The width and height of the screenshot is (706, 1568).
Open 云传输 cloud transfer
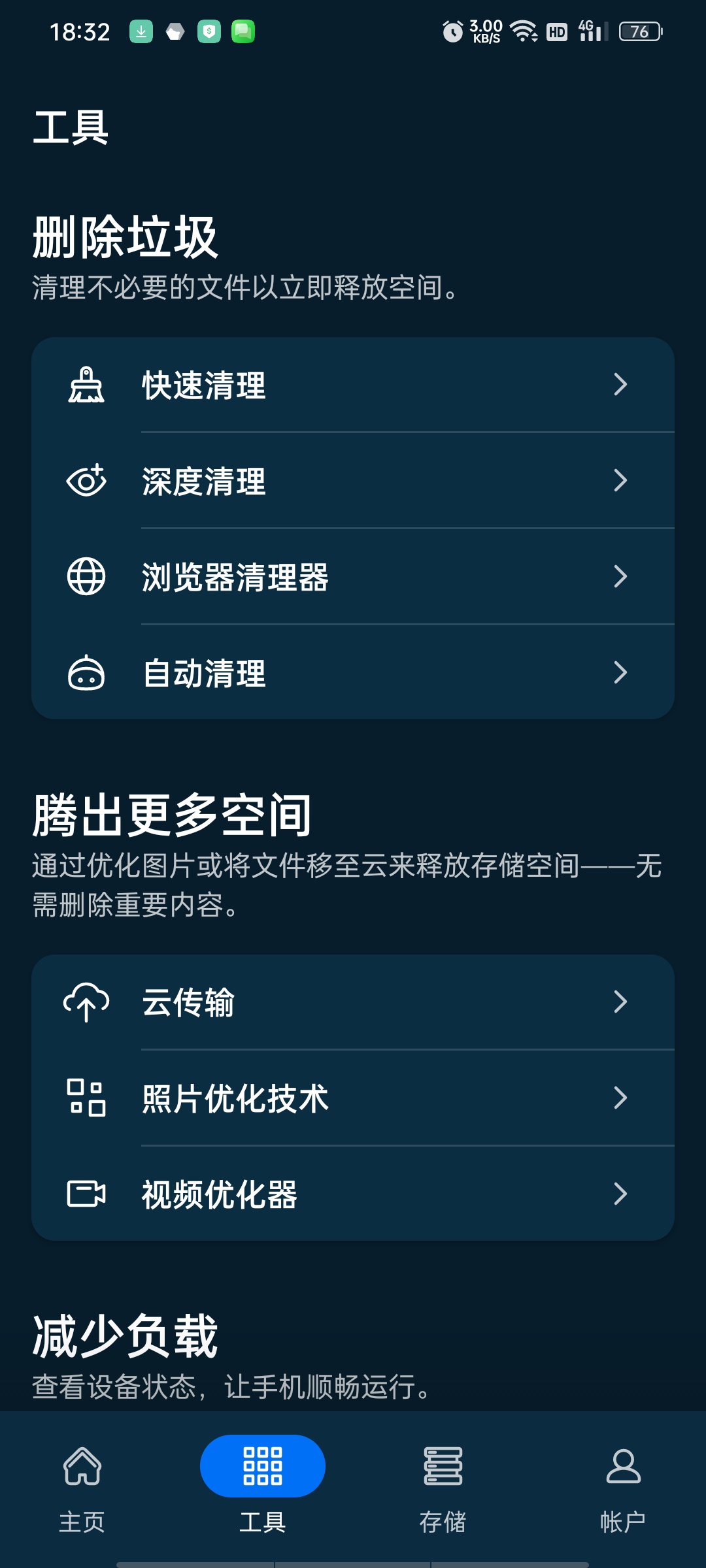pos(353,1002)
